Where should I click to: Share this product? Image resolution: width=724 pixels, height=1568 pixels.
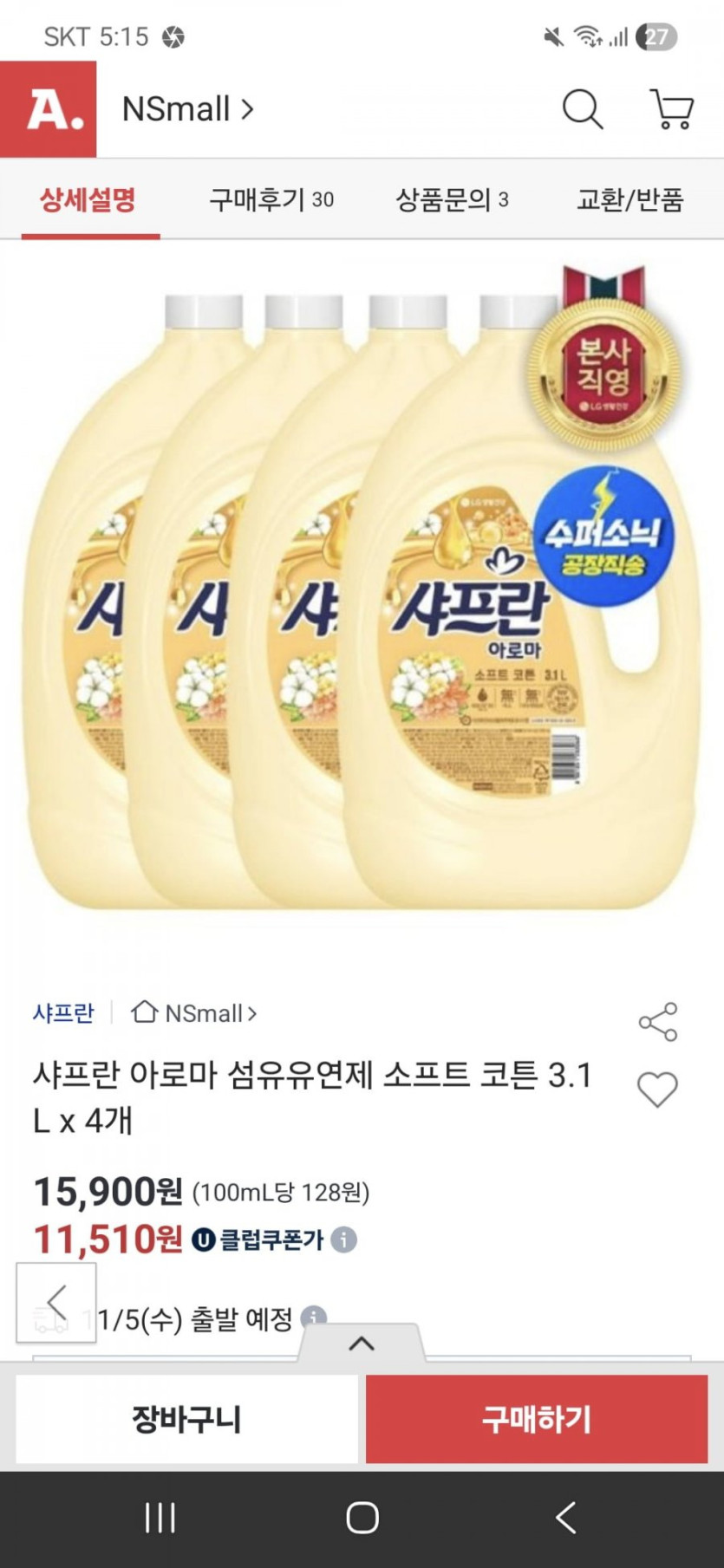coord(657,1022)
